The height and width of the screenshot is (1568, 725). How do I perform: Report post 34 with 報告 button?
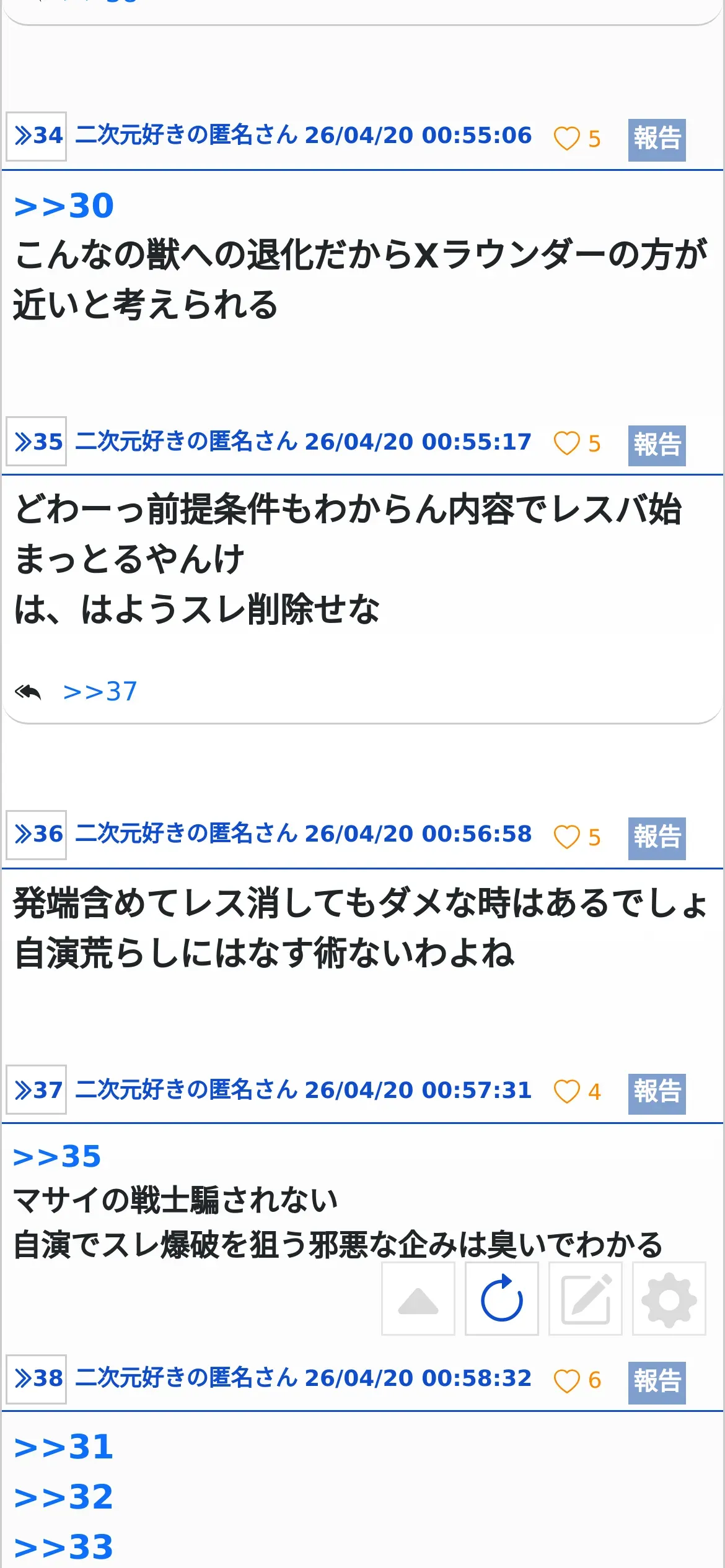point(657,140)
